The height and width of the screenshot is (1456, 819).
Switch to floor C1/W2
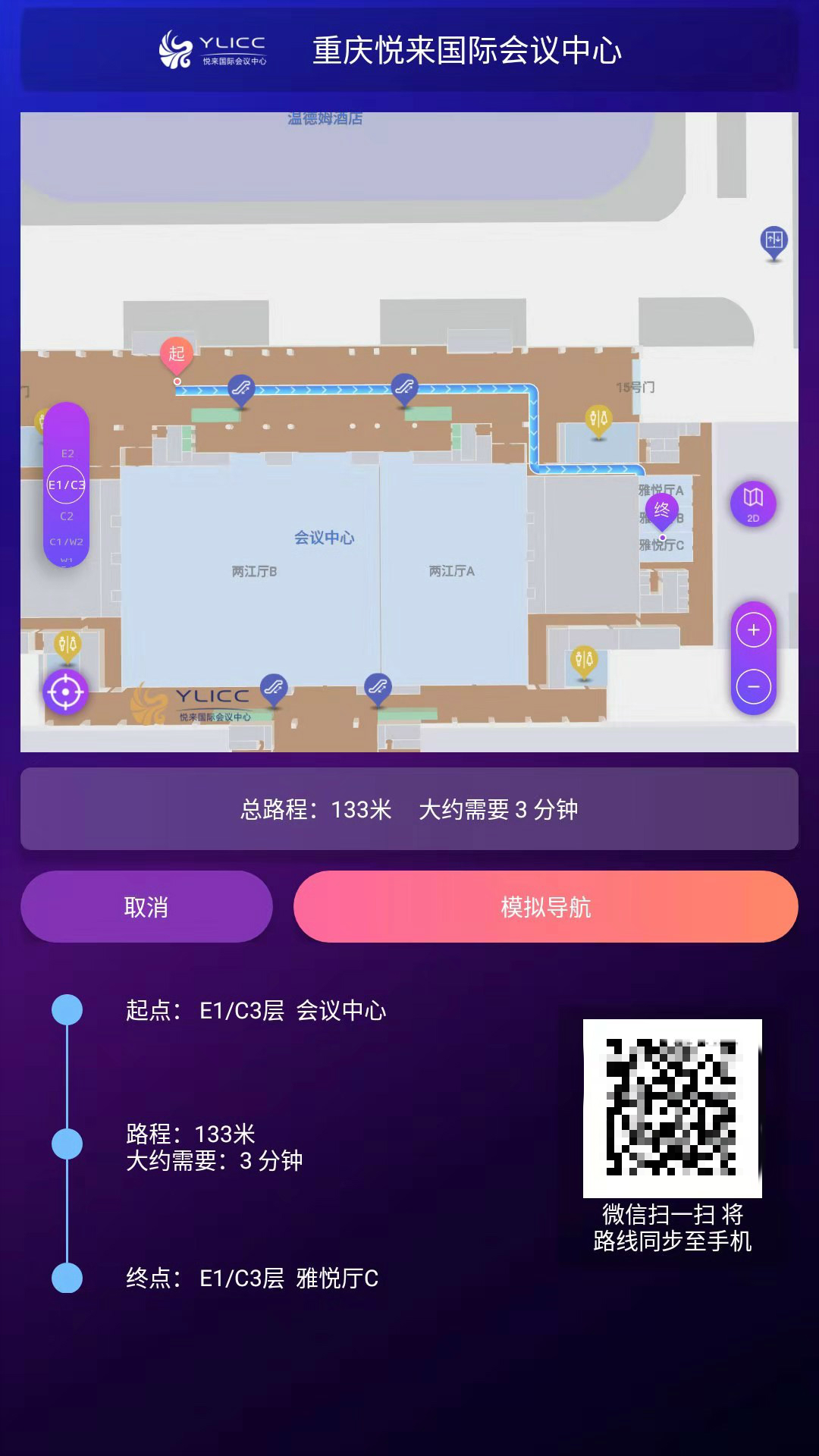(x=67, y=541)
